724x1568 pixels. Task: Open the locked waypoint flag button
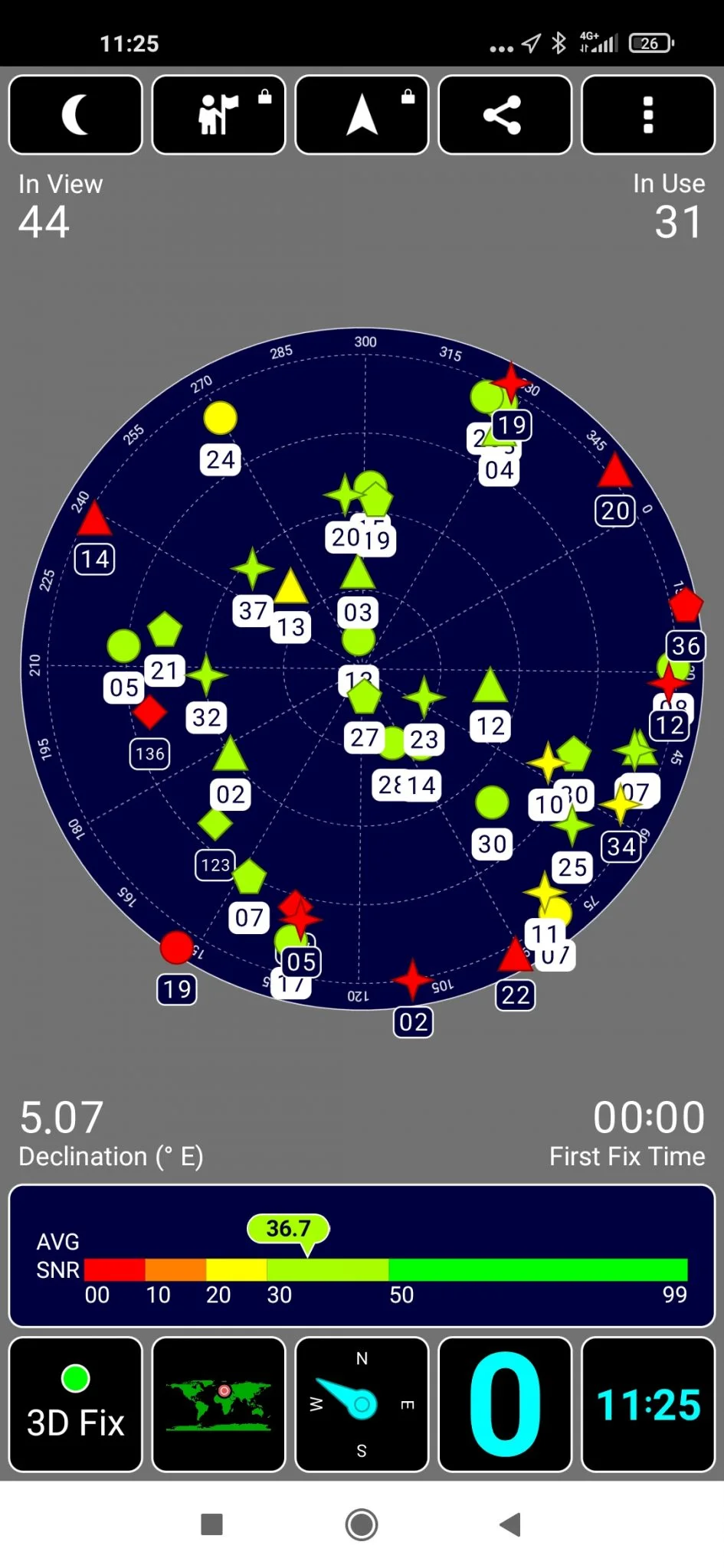(x=218, y=115)
